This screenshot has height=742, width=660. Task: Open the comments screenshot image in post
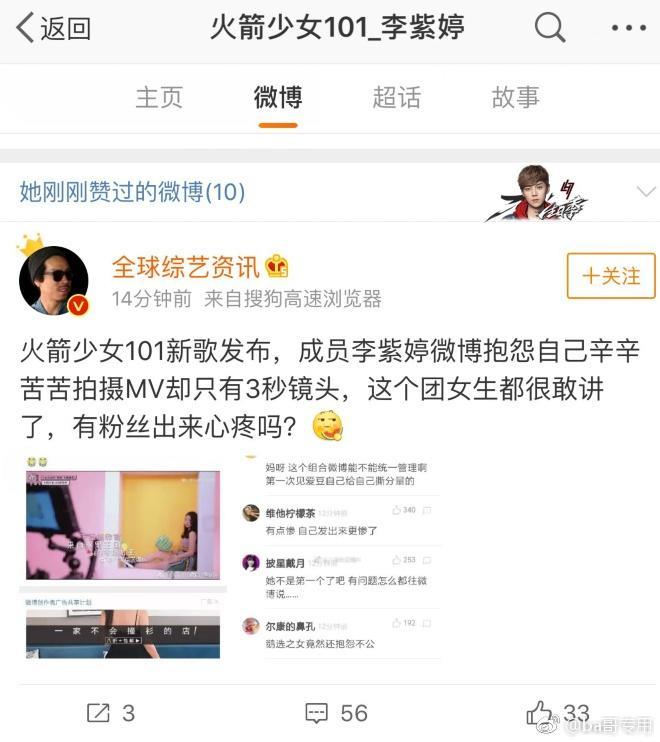coord(339,556)
